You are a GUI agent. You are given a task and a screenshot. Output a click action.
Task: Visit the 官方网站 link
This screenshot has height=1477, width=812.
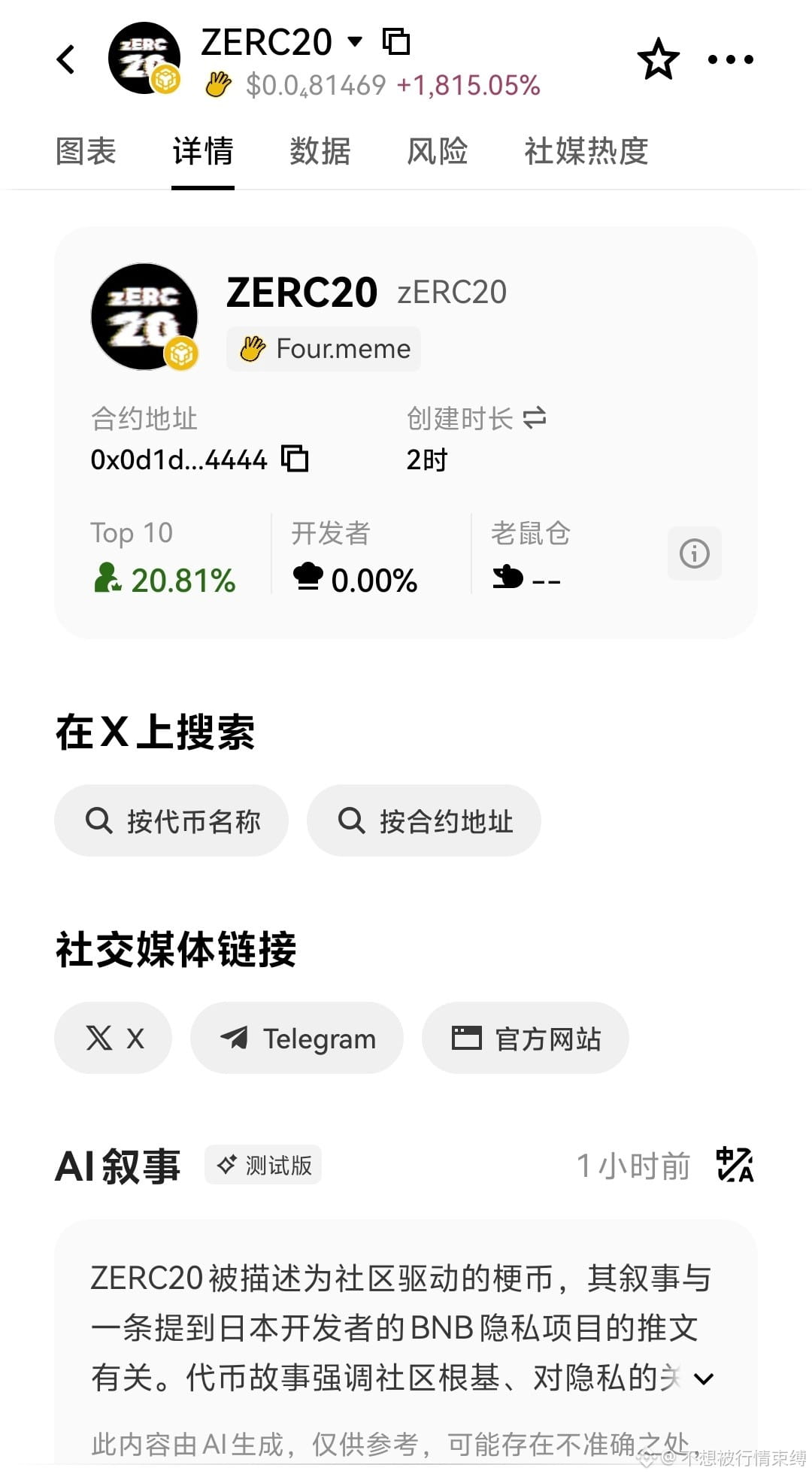(526, 1039)
